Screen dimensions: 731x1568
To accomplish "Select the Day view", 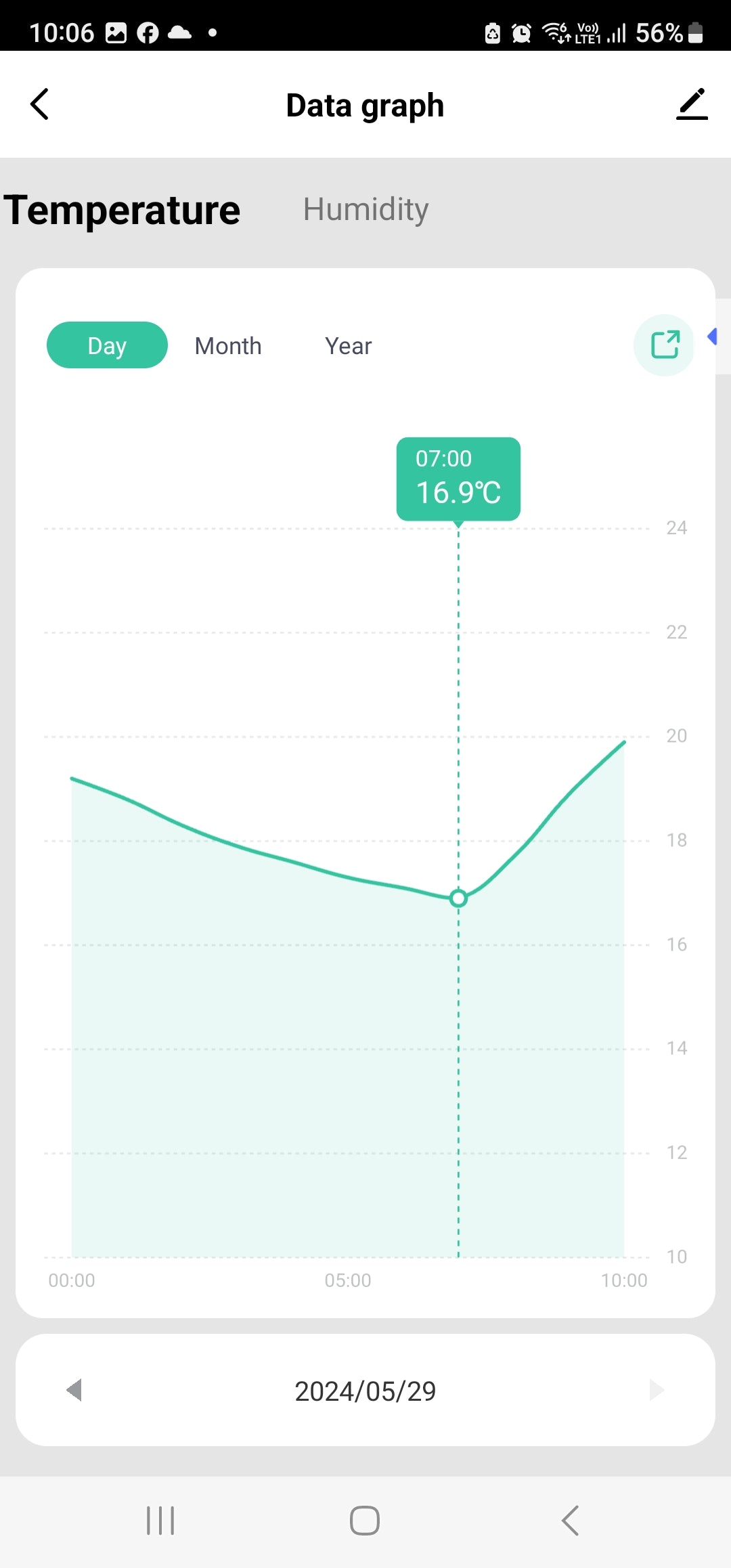I will pos(107,345).
